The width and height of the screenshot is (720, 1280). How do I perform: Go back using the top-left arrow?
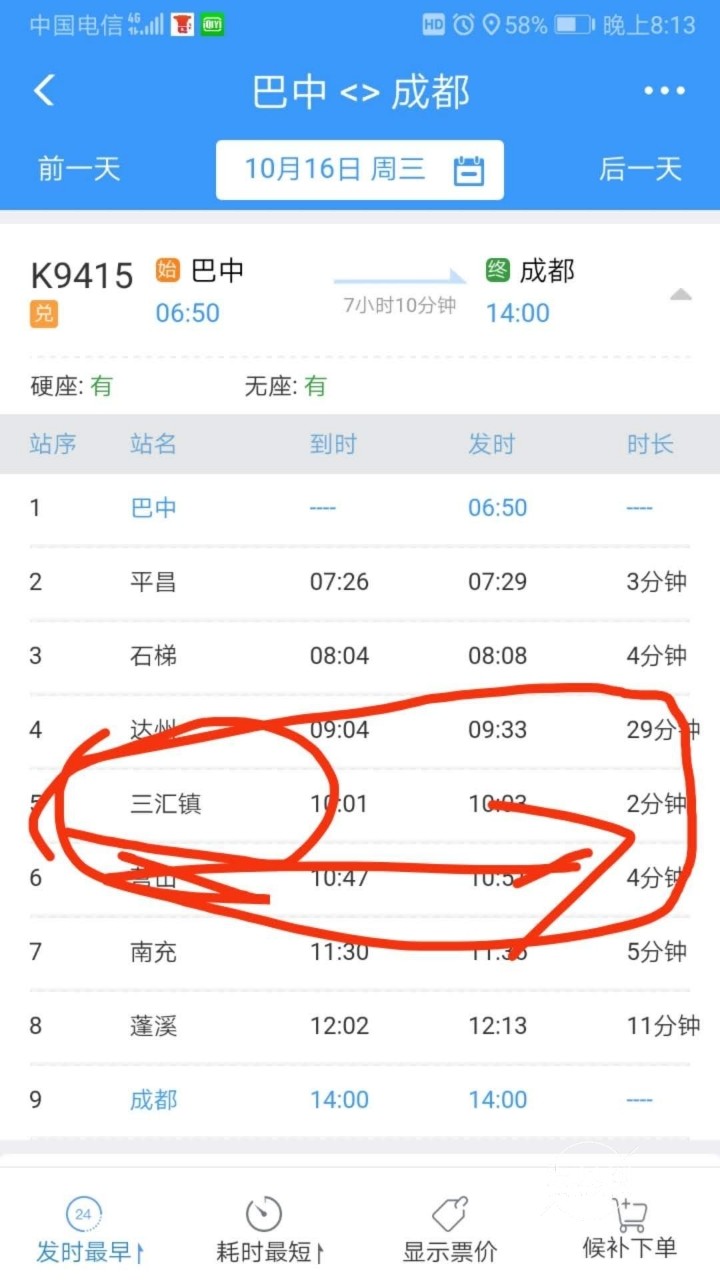pyautogui.click(x=44, y=91)
